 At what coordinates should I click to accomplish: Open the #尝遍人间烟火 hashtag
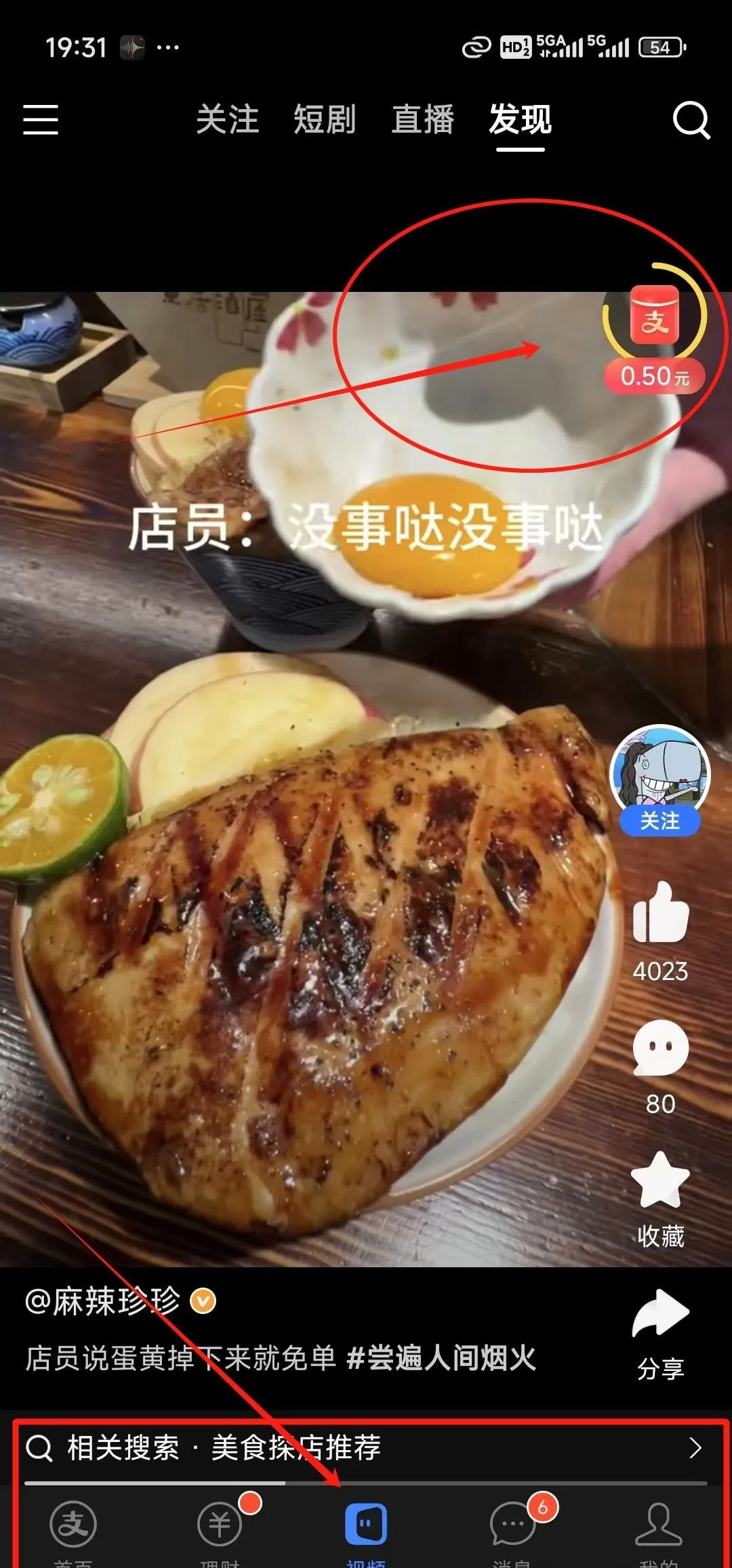(441, 1358)
